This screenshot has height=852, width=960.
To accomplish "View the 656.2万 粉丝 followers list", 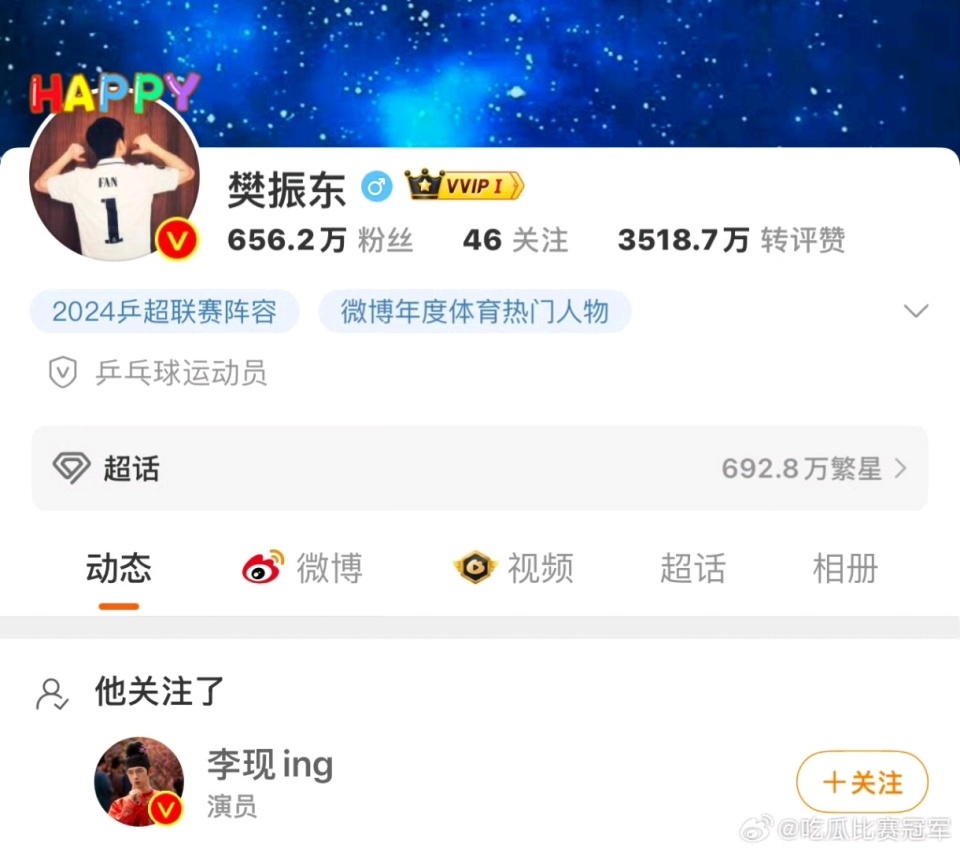I will point(320,240).
